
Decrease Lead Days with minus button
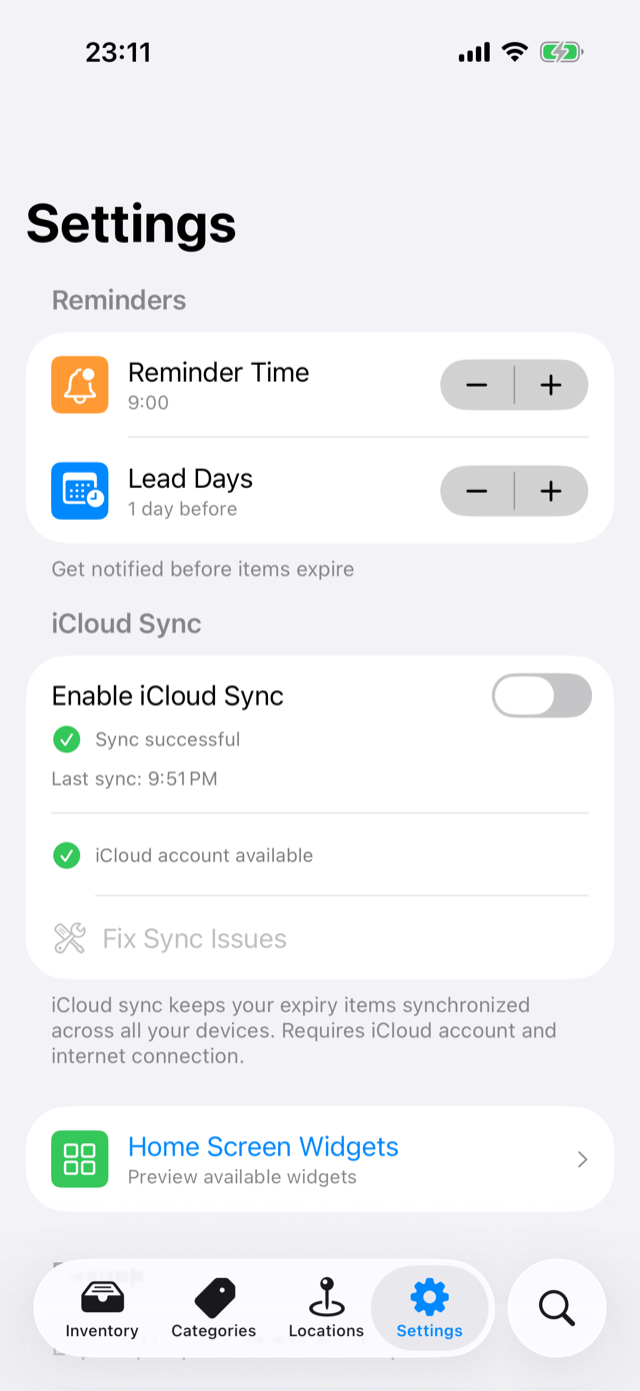477,491
